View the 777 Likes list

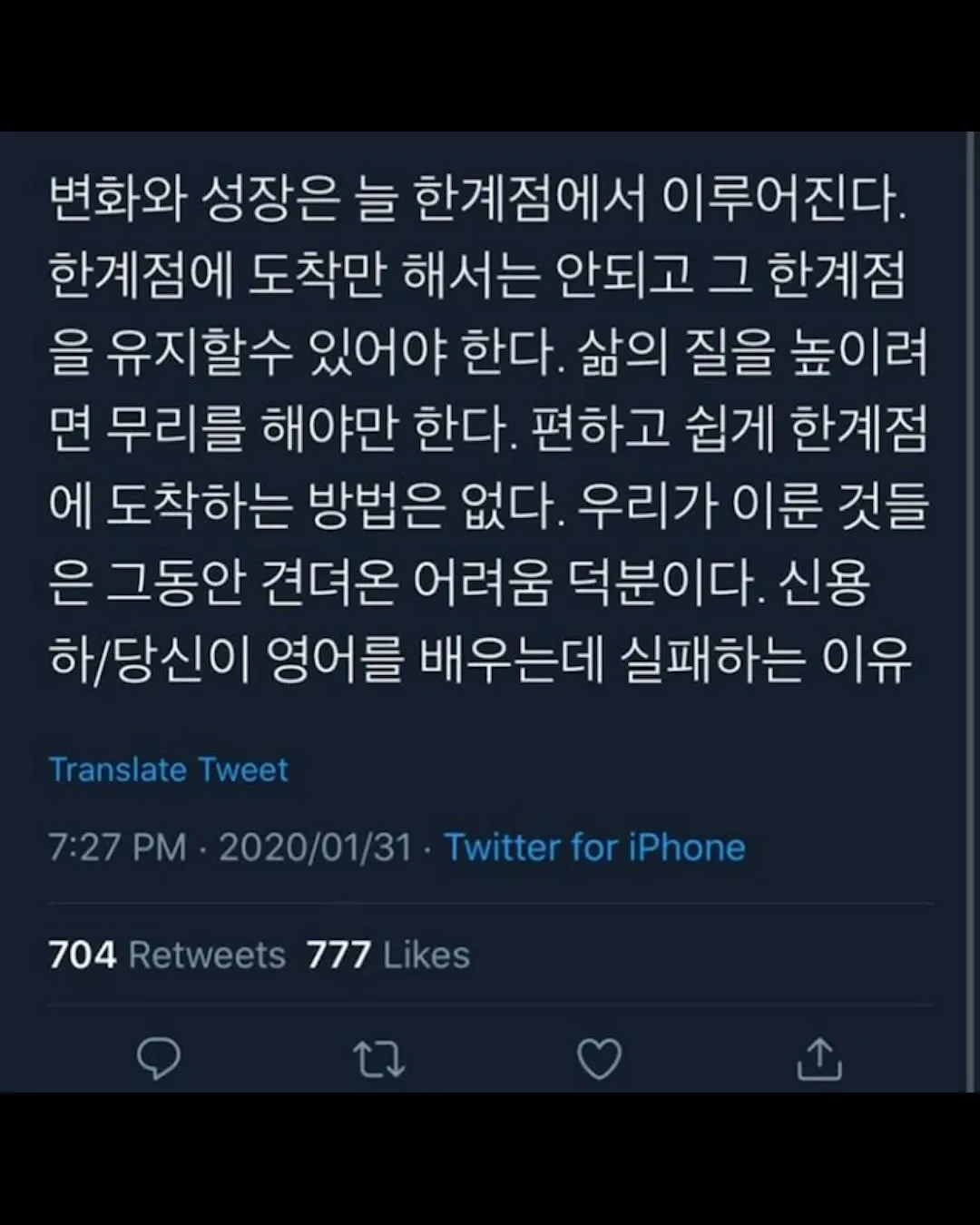pyautogui.click(x=388, y=955)
